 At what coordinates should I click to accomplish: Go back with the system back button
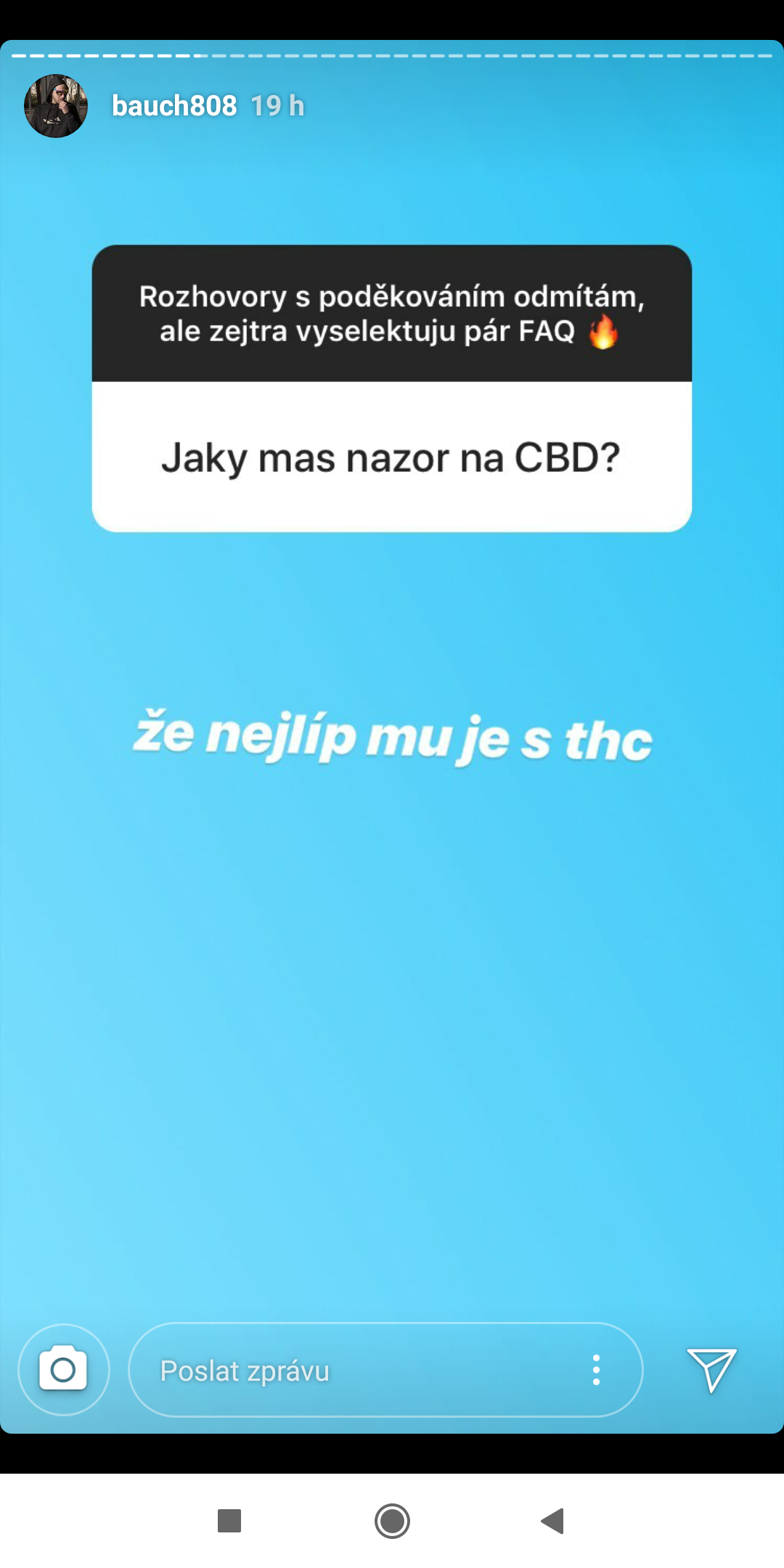tap(553, 1520)
